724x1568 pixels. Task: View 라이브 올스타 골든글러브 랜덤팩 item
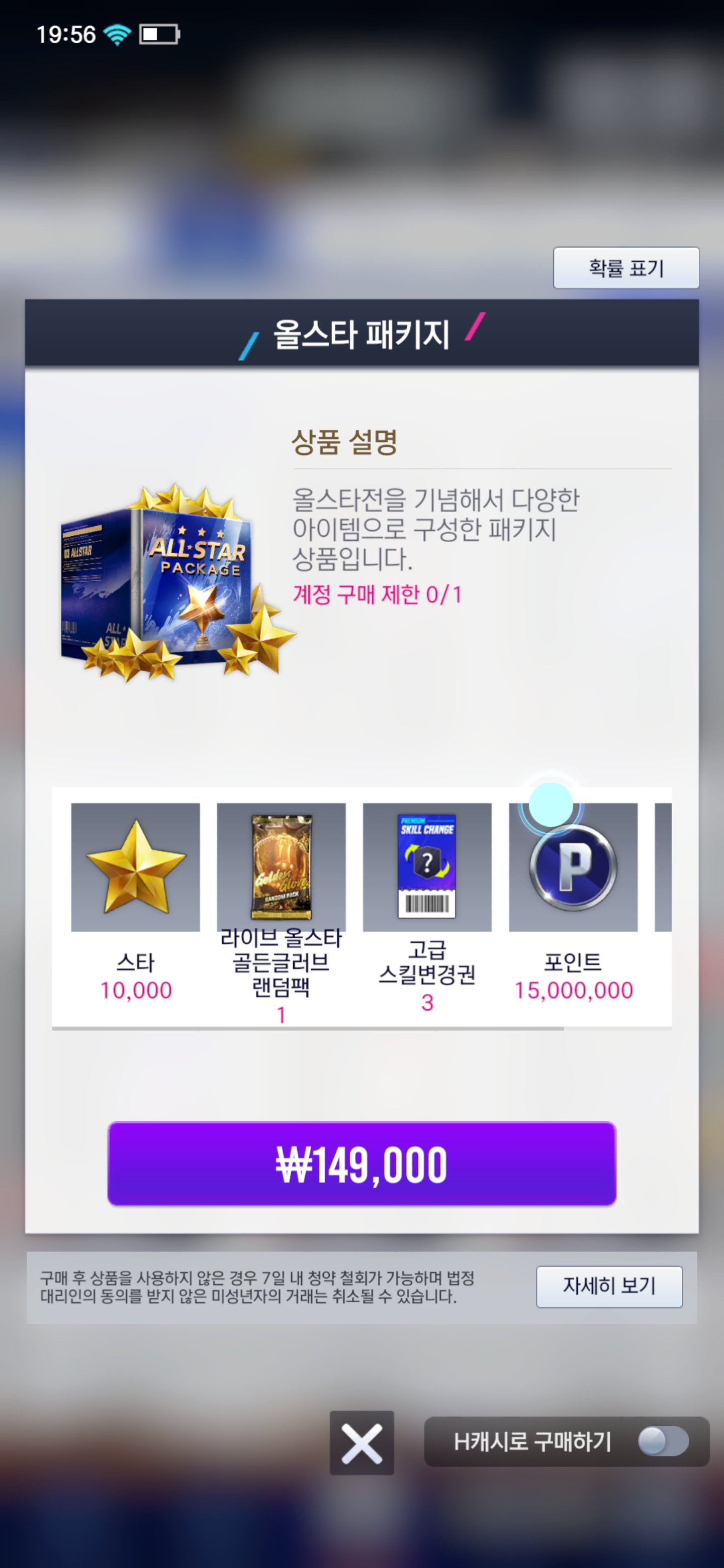[x=282, y=867]
